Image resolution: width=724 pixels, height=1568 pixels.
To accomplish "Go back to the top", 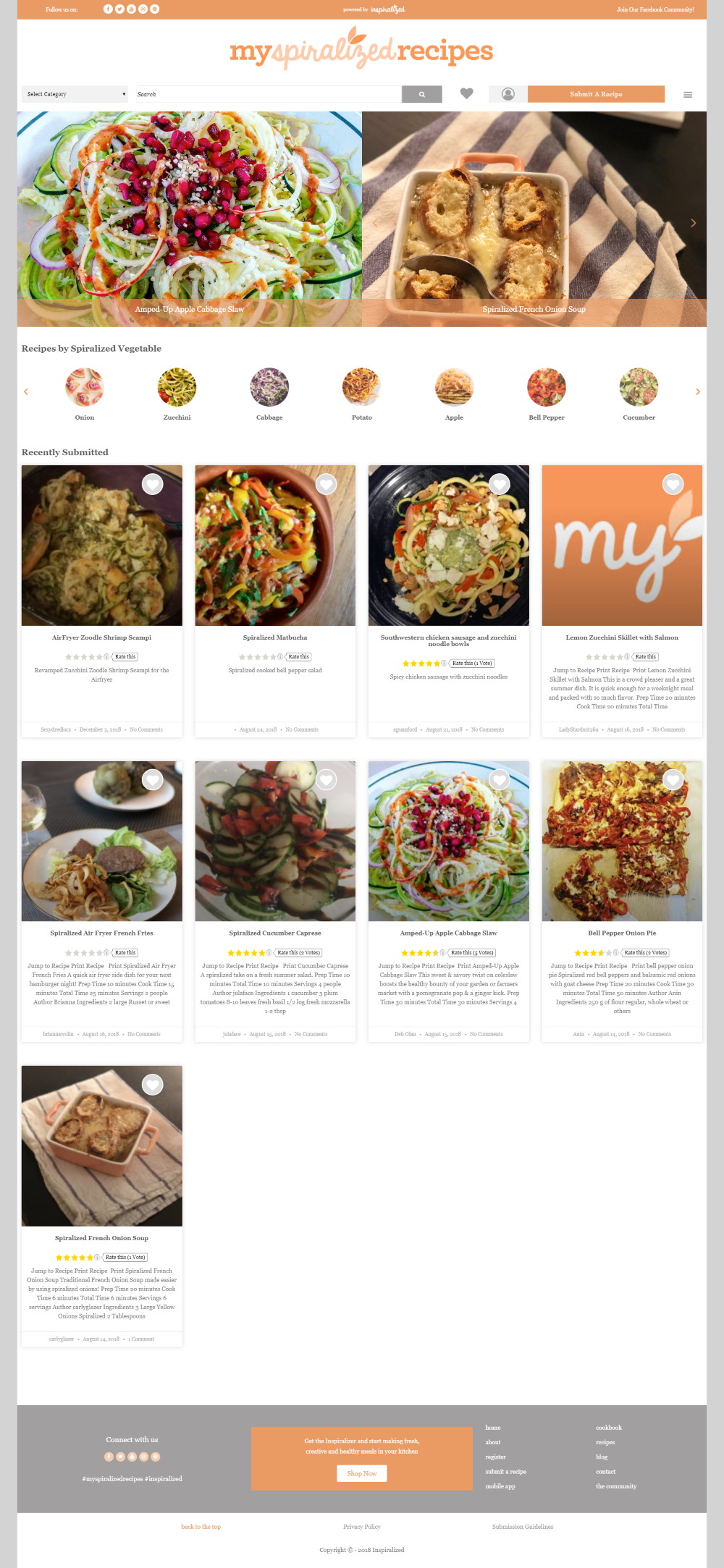I will (x=201, y=1527).
